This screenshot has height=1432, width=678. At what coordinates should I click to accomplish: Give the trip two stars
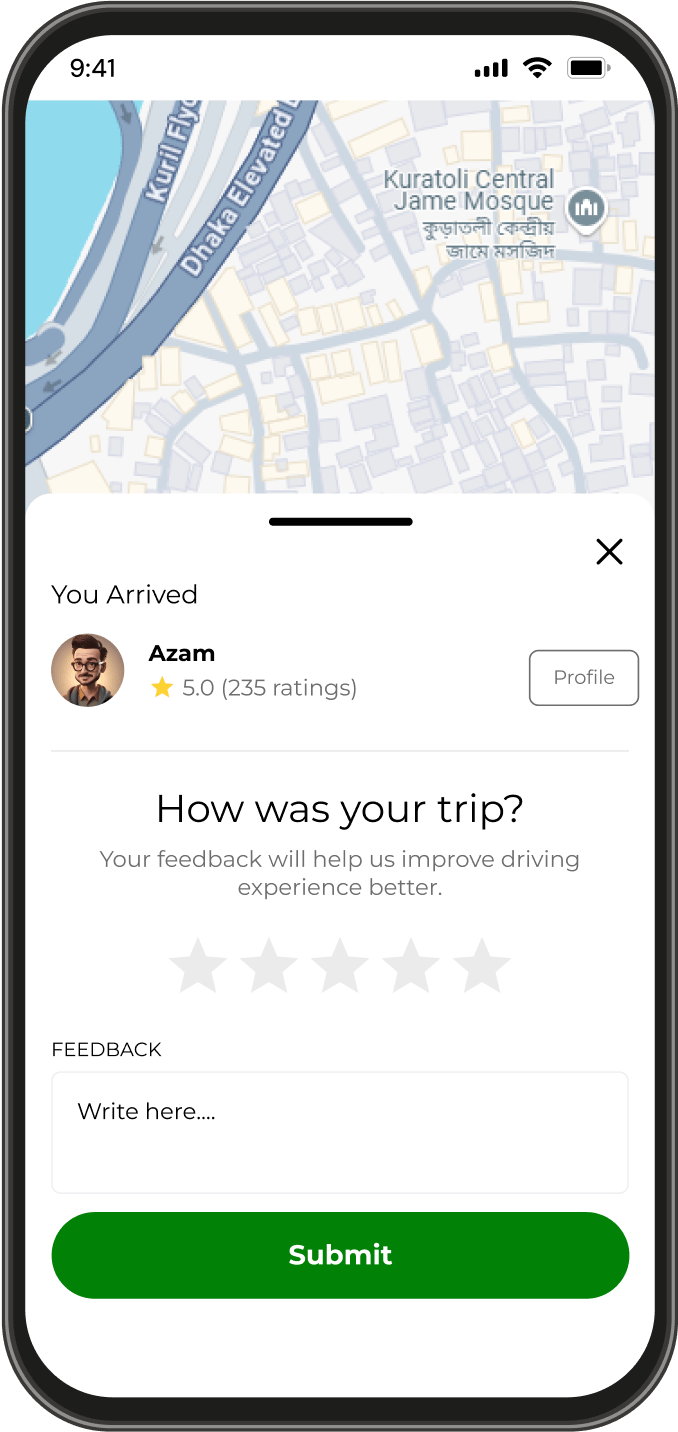269,966
